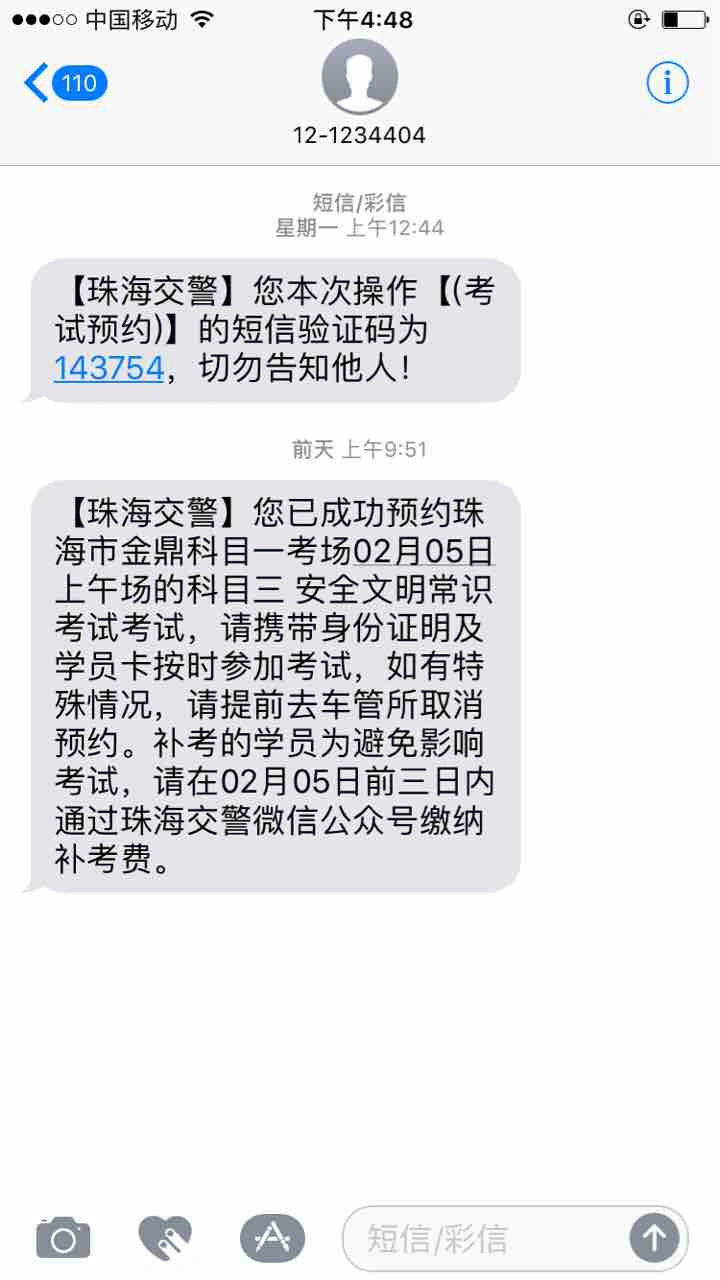720x1280 pixels.
Task: Send the message with the arrow button
Action: pos(654,1239)
